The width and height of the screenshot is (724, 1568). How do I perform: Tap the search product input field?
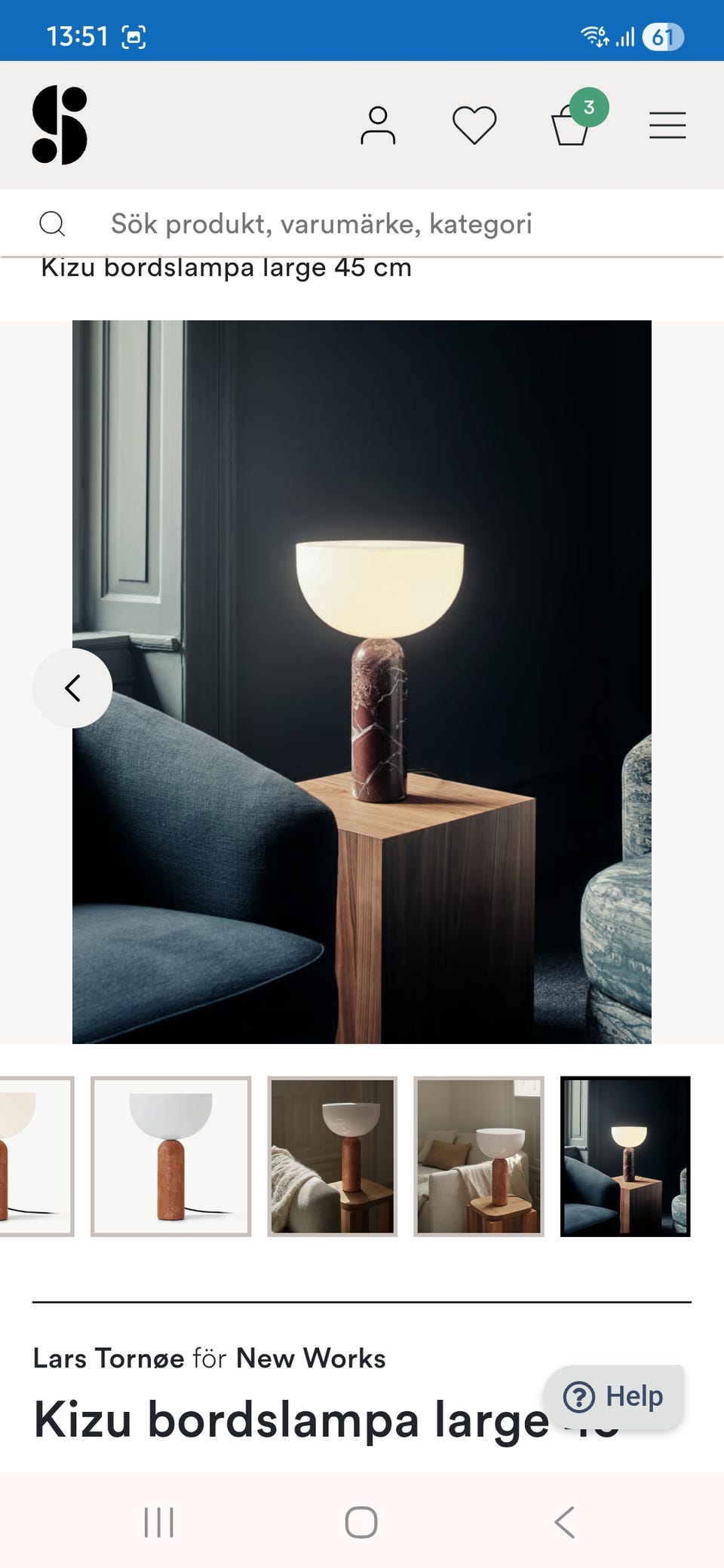[323, 224]
